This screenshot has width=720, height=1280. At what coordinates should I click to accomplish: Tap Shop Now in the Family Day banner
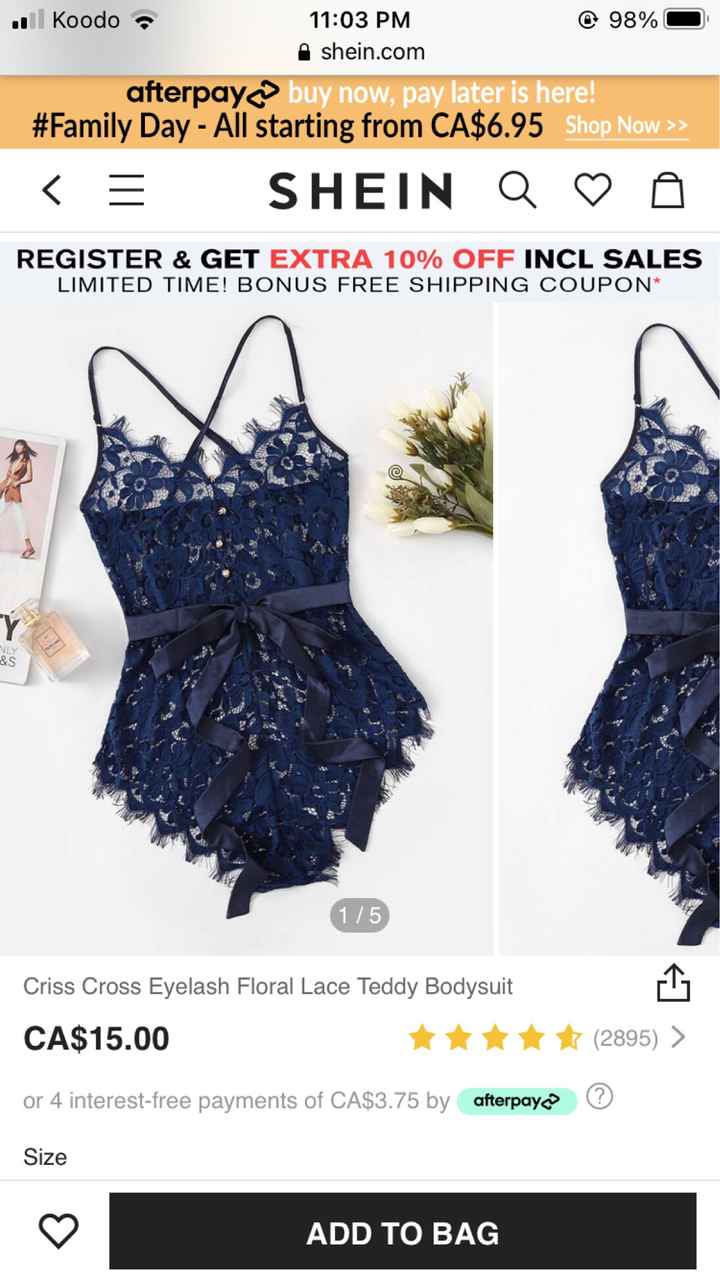626,127
